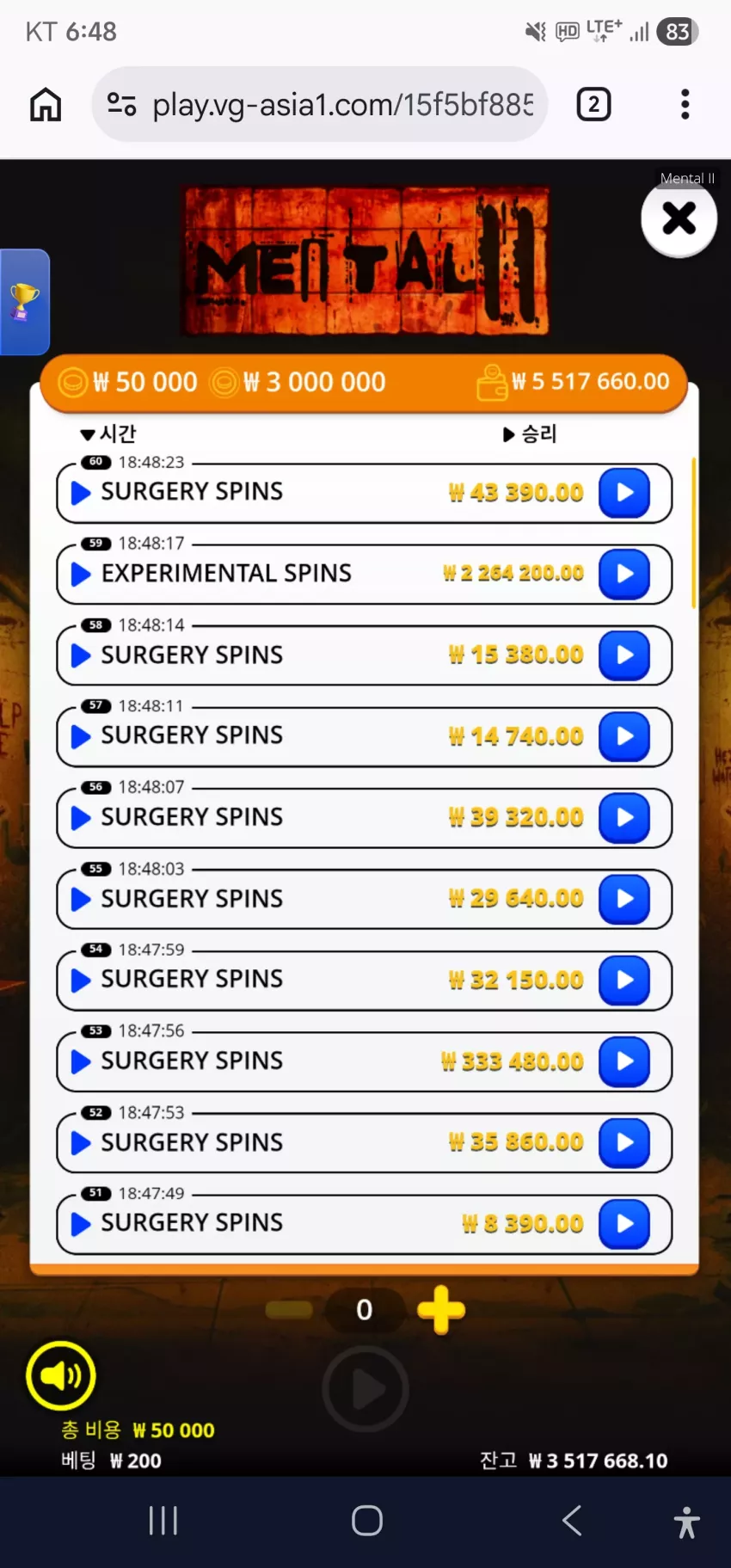731x1568 pixels.
Task: Open the ₩39 320.00 Surgery Spins entry
Action: pos(364,817)
